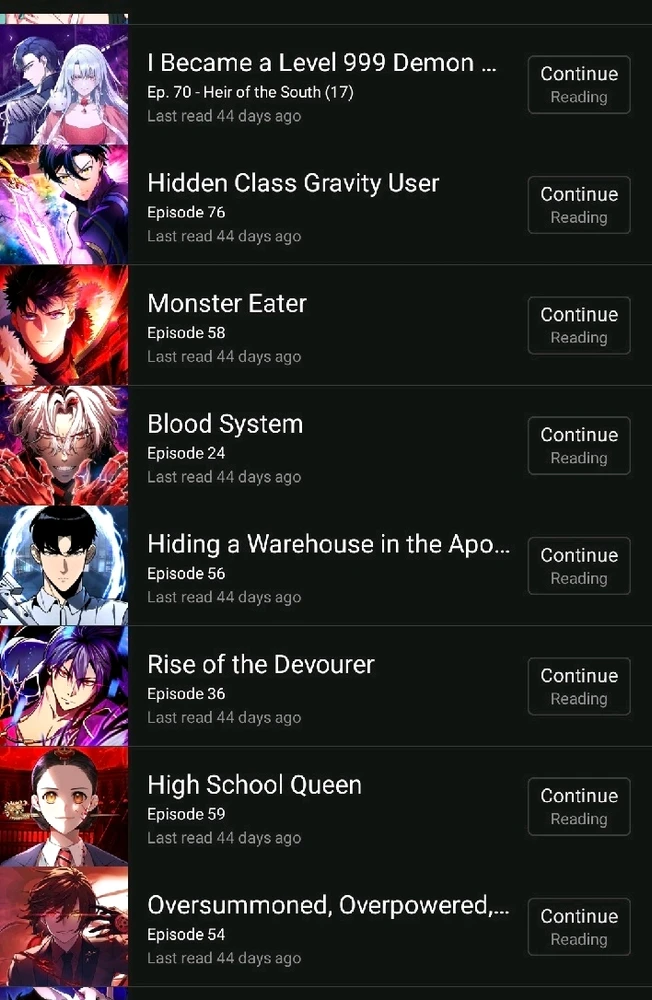Viewport: 652px width, 1000px height.
Task: Continue reading Oversummoned, Overpowered
Action: [x=579, y=927]
